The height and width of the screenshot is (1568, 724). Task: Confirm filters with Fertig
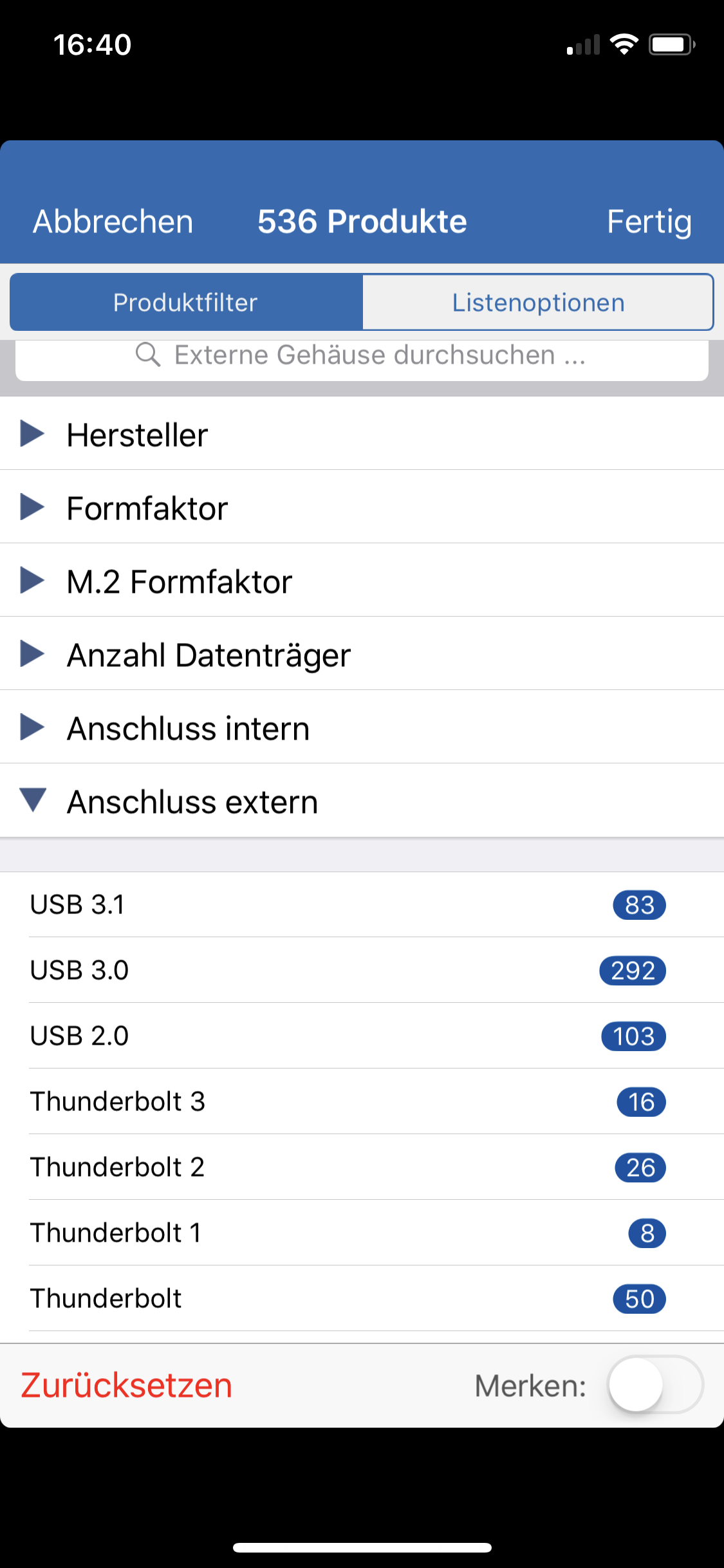click(x=649, y=222)
